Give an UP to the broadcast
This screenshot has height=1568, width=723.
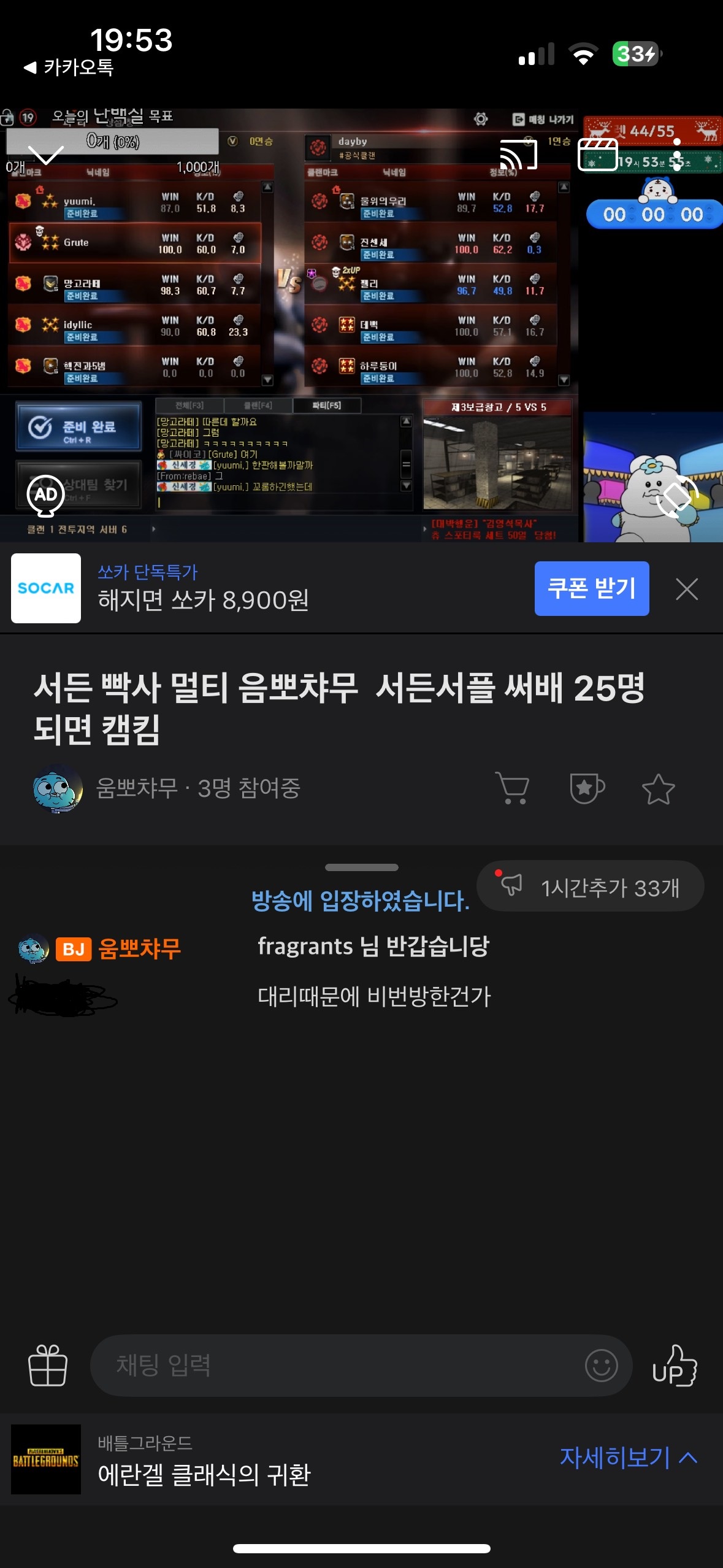click(x=675, y=1365)
